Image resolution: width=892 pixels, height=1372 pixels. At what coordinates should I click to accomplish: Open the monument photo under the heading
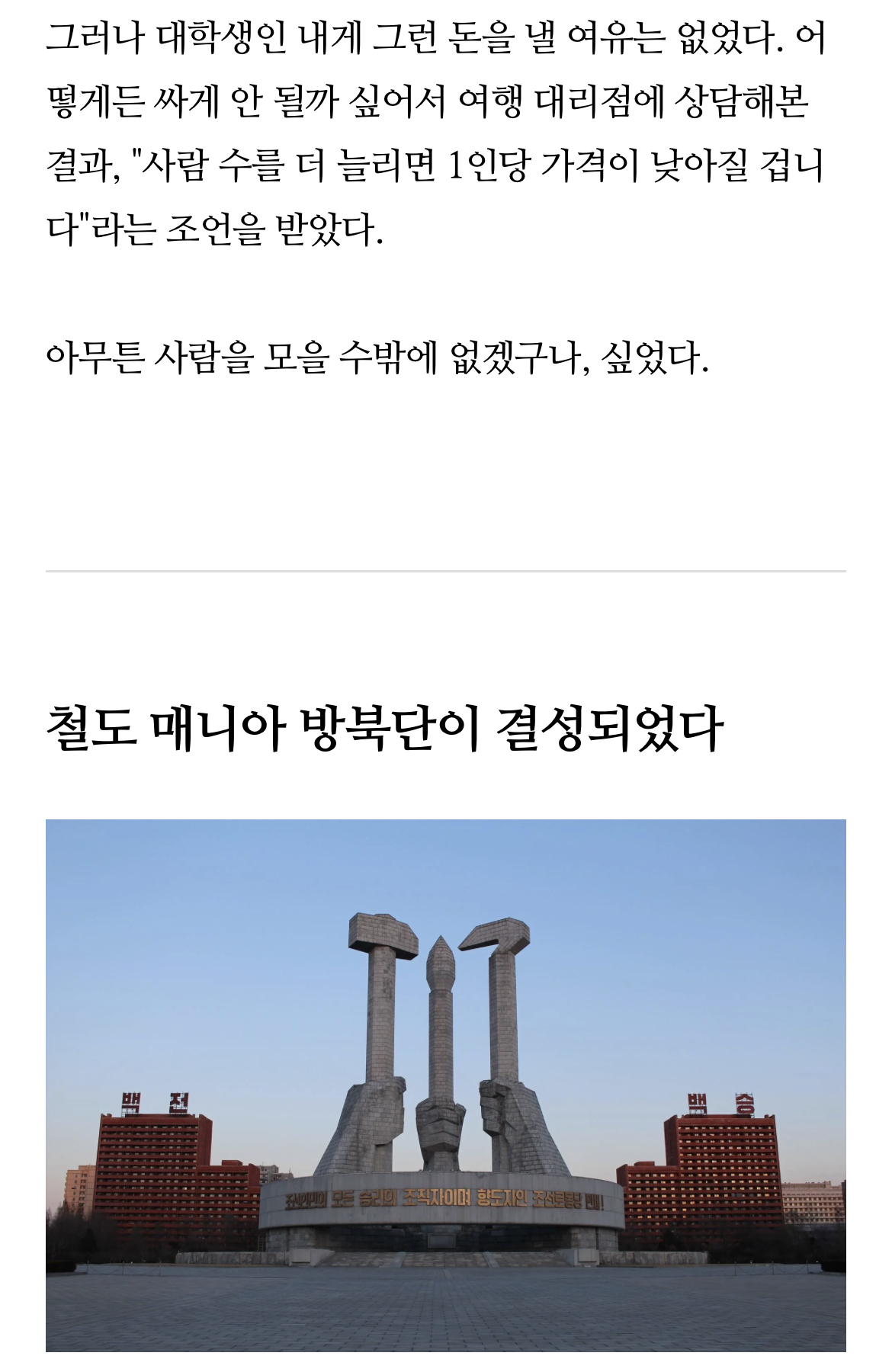[446, 1085]
